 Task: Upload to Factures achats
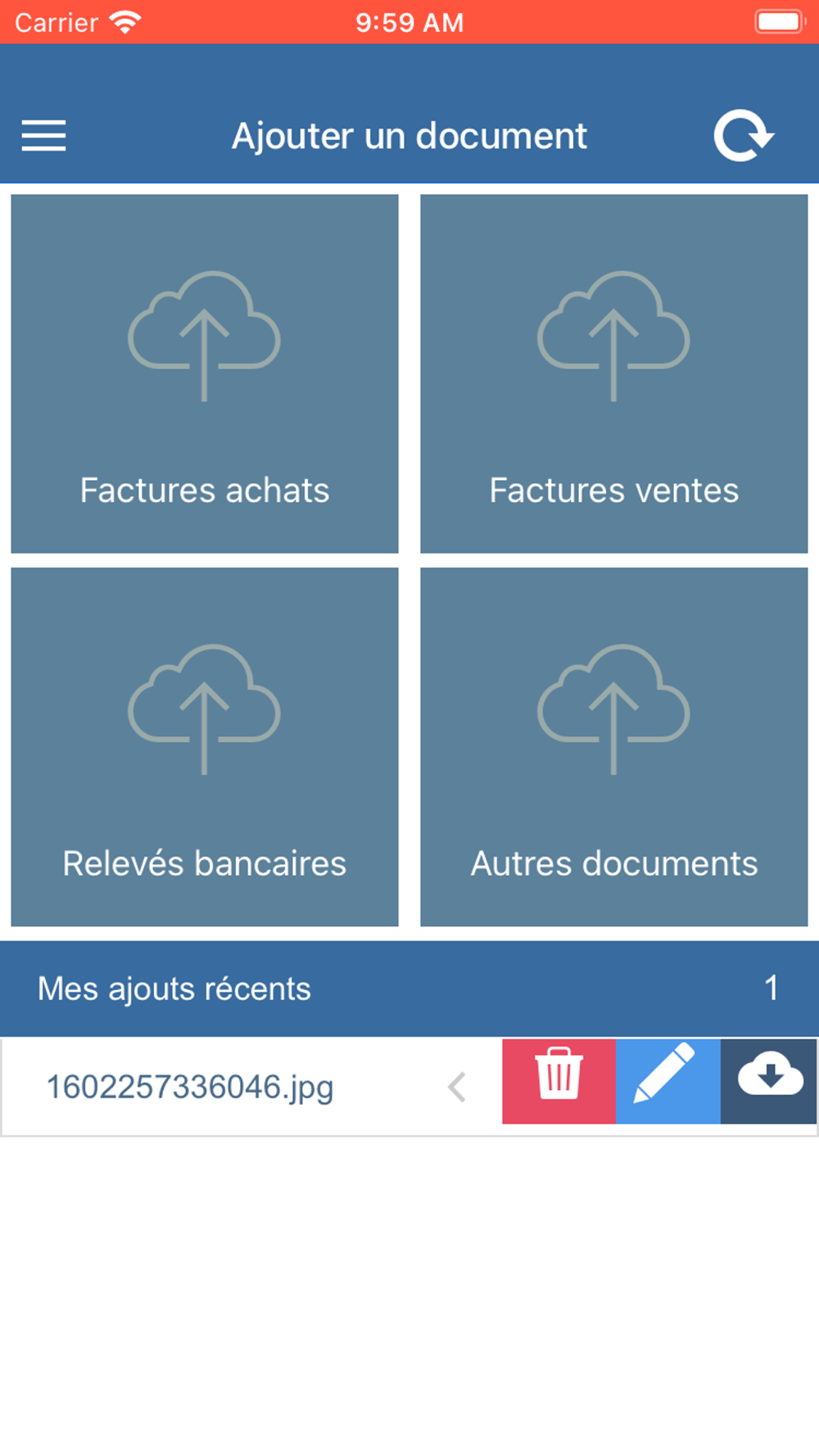click(x=205, y=373)
